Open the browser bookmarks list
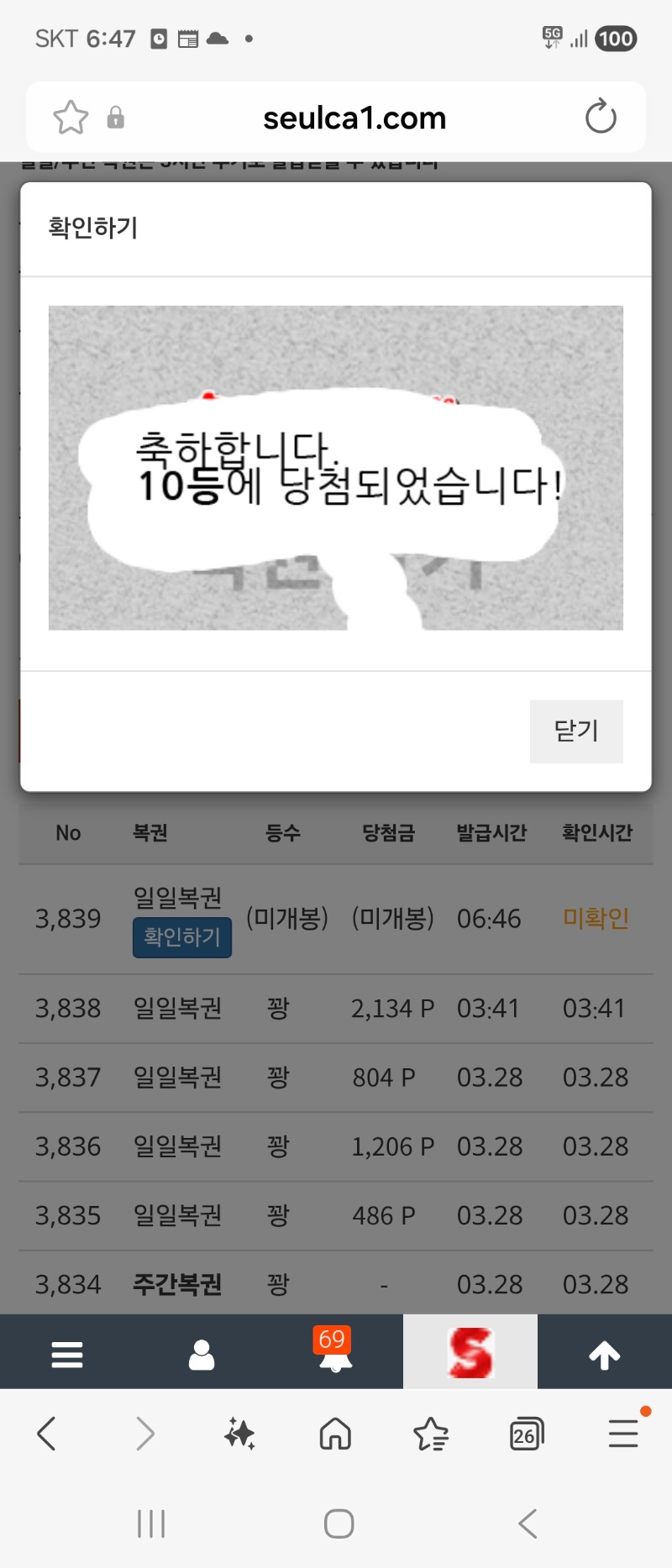 tap(431, 1434)
